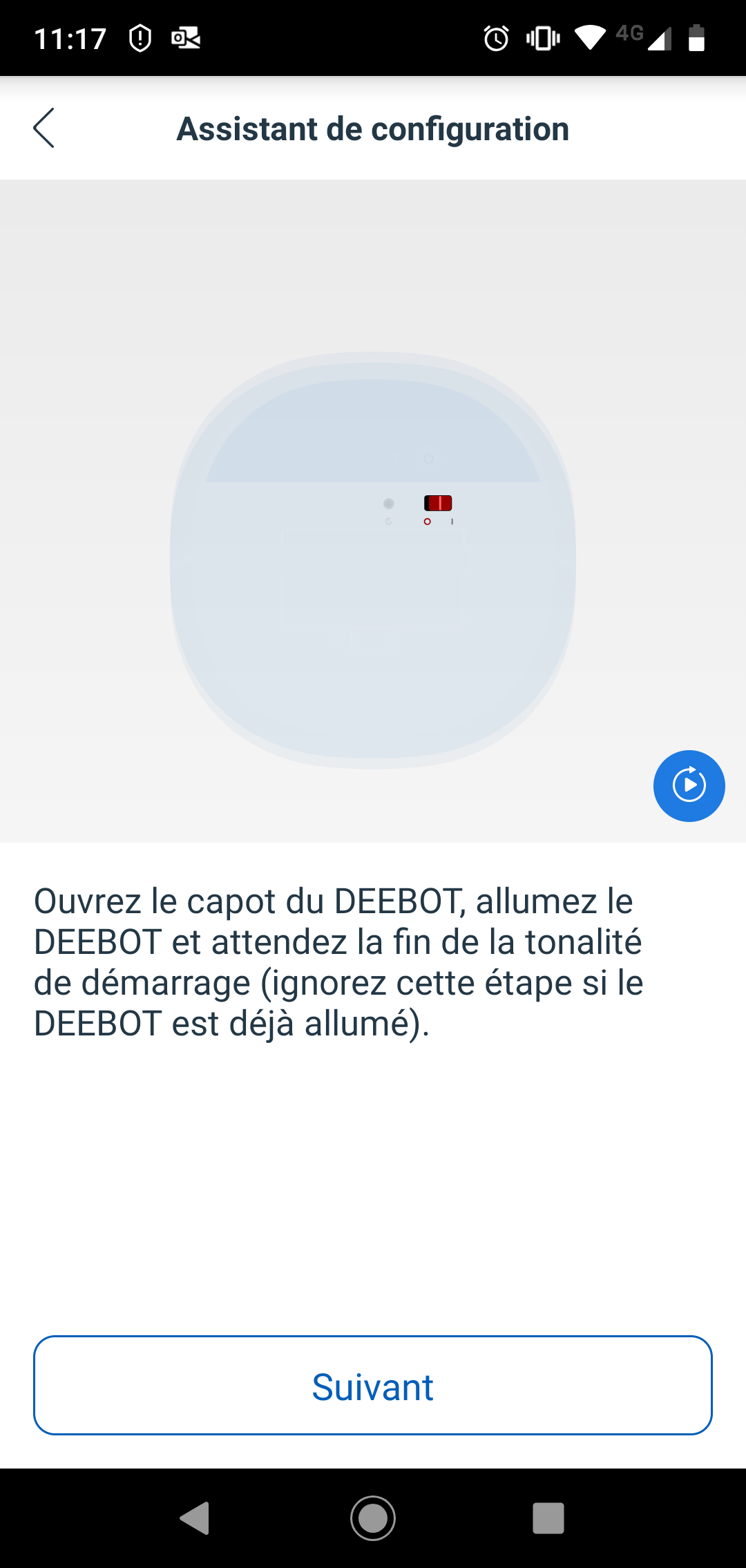The height and width of the screenshot is (1568, 746).
Task: Tap the Suivant button
Action: point(373,1386)
